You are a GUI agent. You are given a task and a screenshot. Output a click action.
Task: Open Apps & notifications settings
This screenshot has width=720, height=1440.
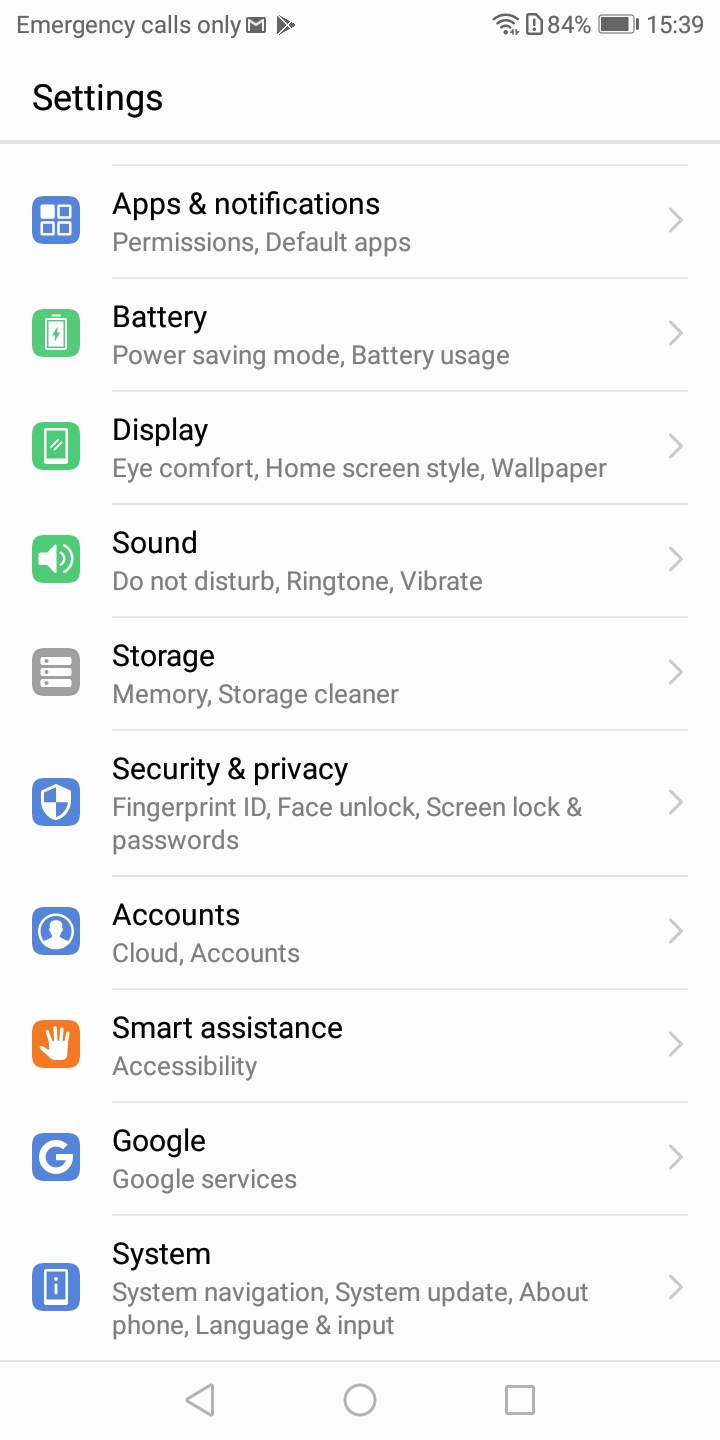[x=360, y=222]
